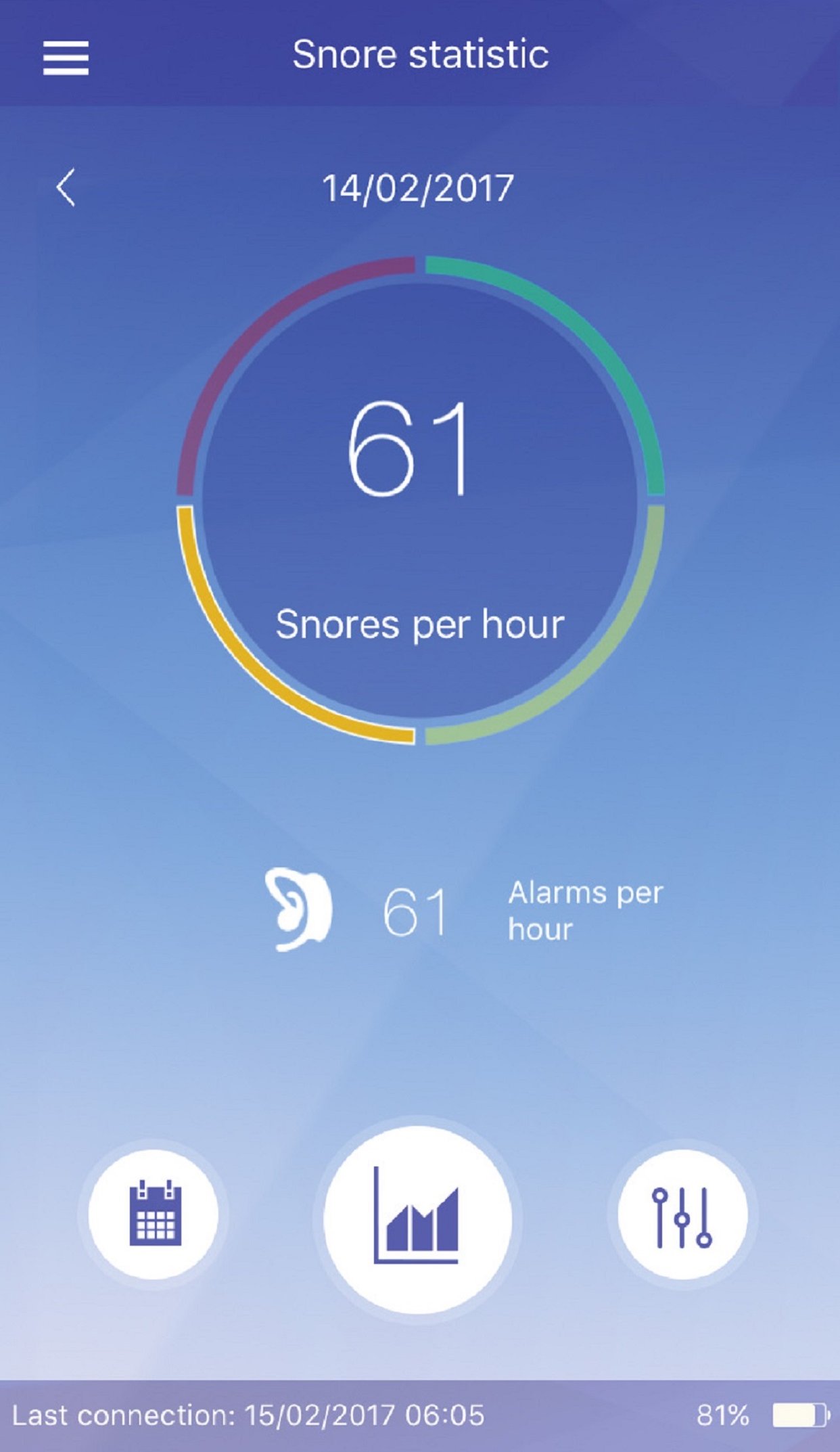
Task: Open the calendar view
Action: tap(155, 1213)
